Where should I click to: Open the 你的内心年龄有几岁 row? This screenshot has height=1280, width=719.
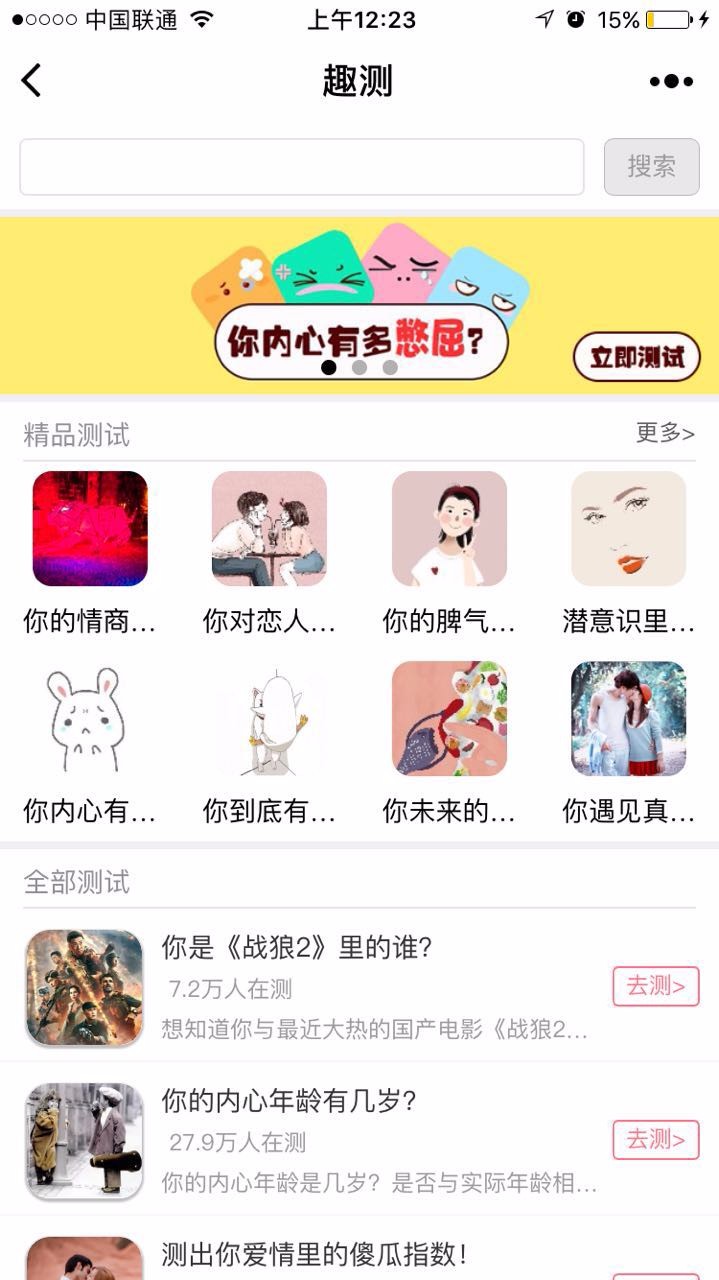point(359,1141)
